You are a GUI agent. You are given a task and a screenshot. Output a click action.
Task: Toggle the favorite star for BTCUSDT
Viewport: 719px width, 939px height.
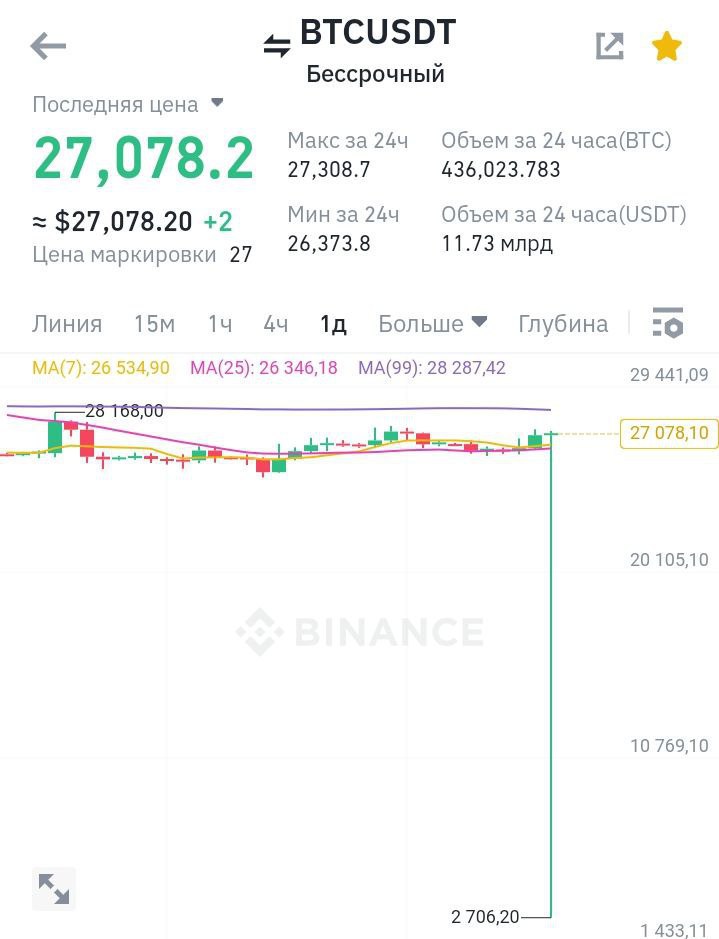667,46
